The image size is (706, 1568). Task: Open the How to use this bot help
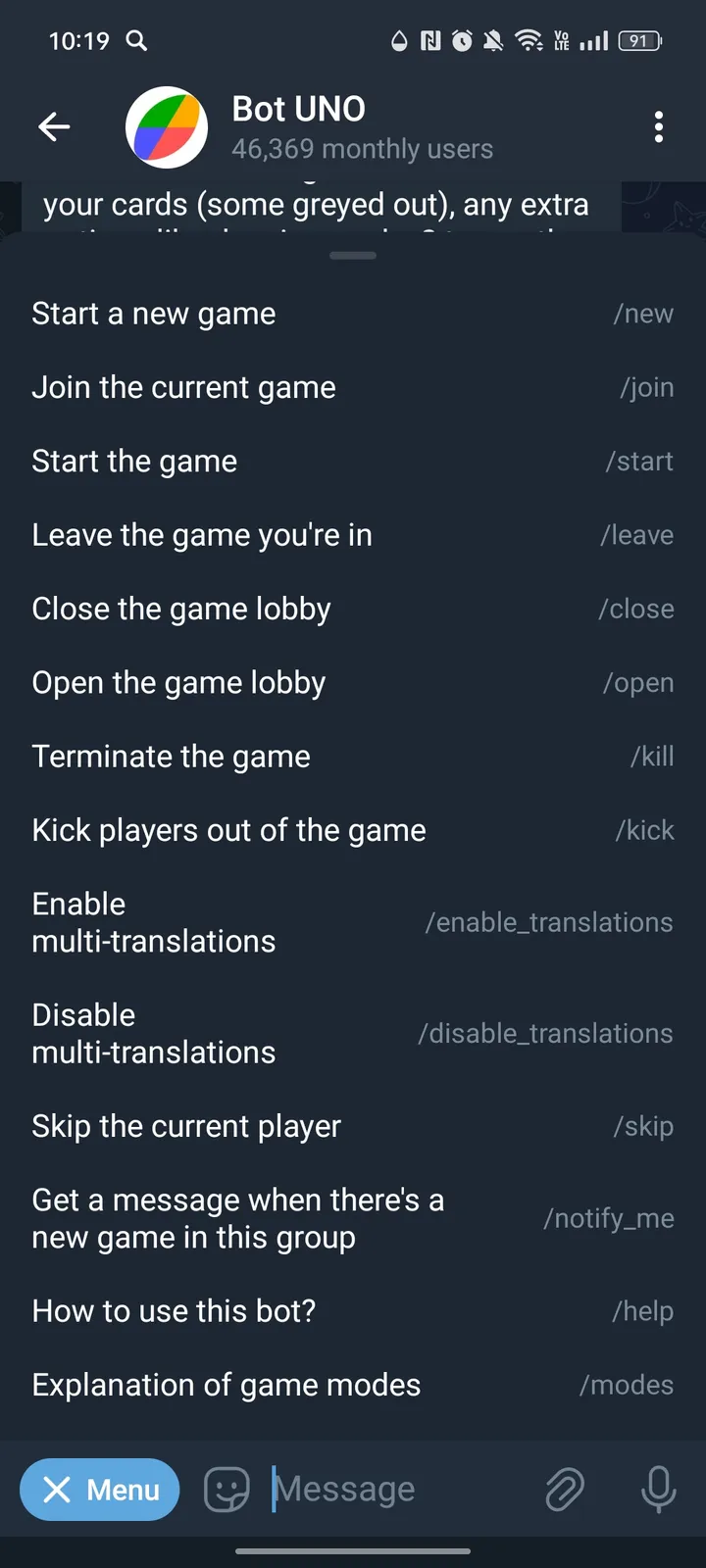coord(353,1310)
